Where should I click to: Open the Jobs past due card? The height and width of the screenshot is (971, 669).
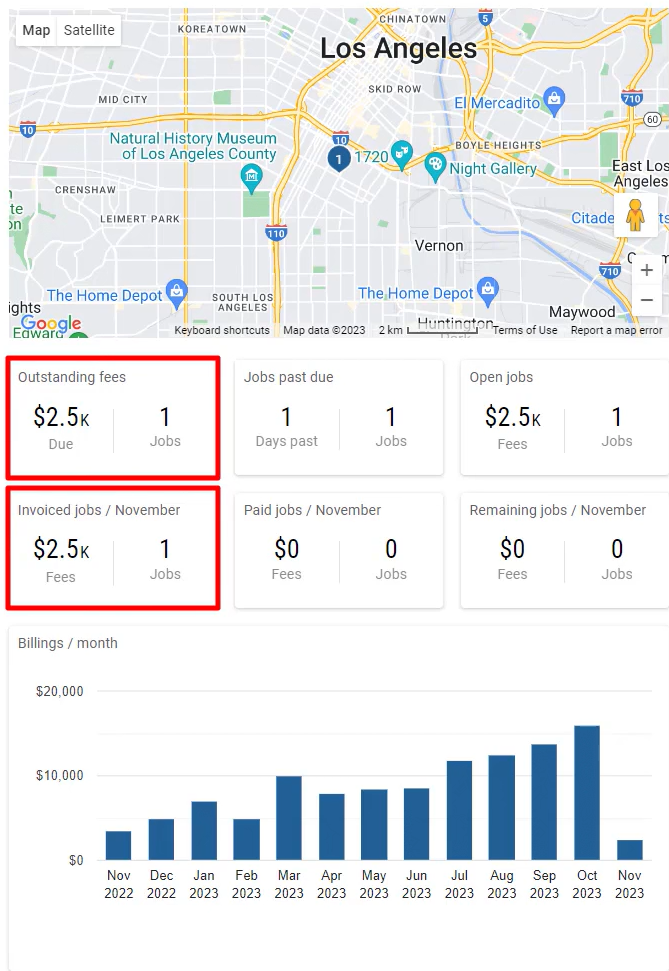point(338,417)
